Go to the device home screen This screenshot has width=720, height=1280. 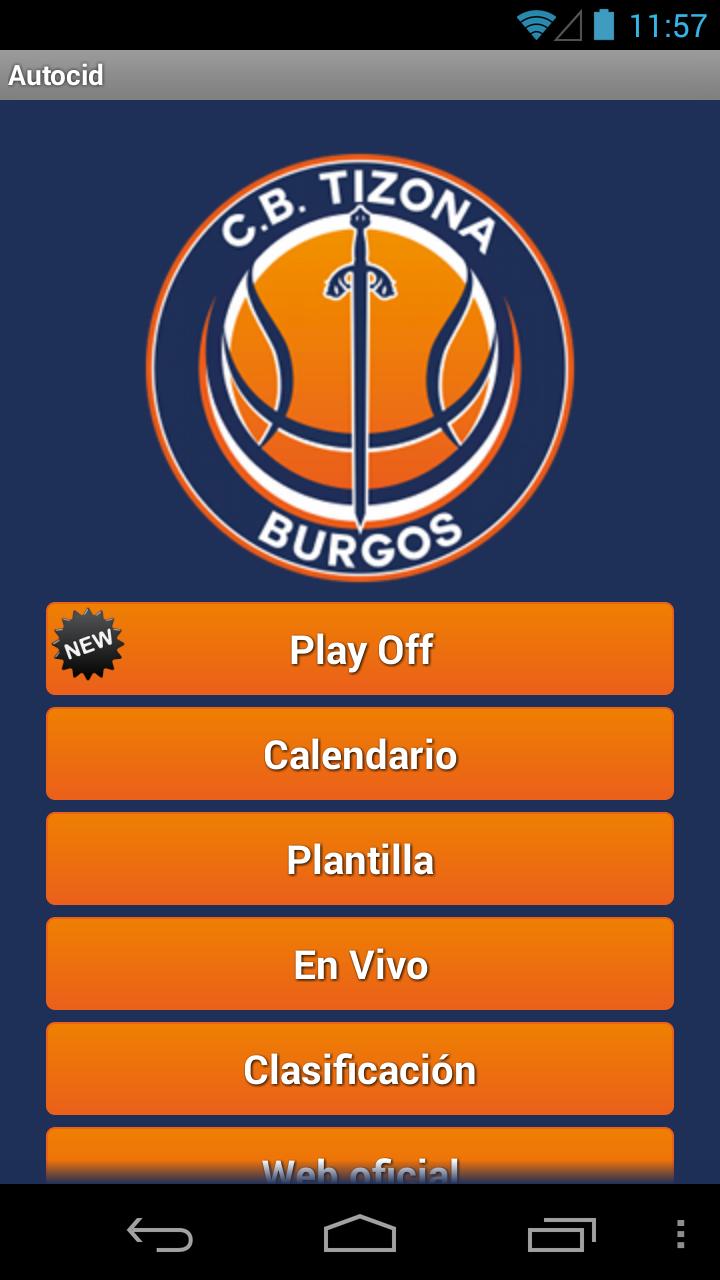(x=360, y=1234)
